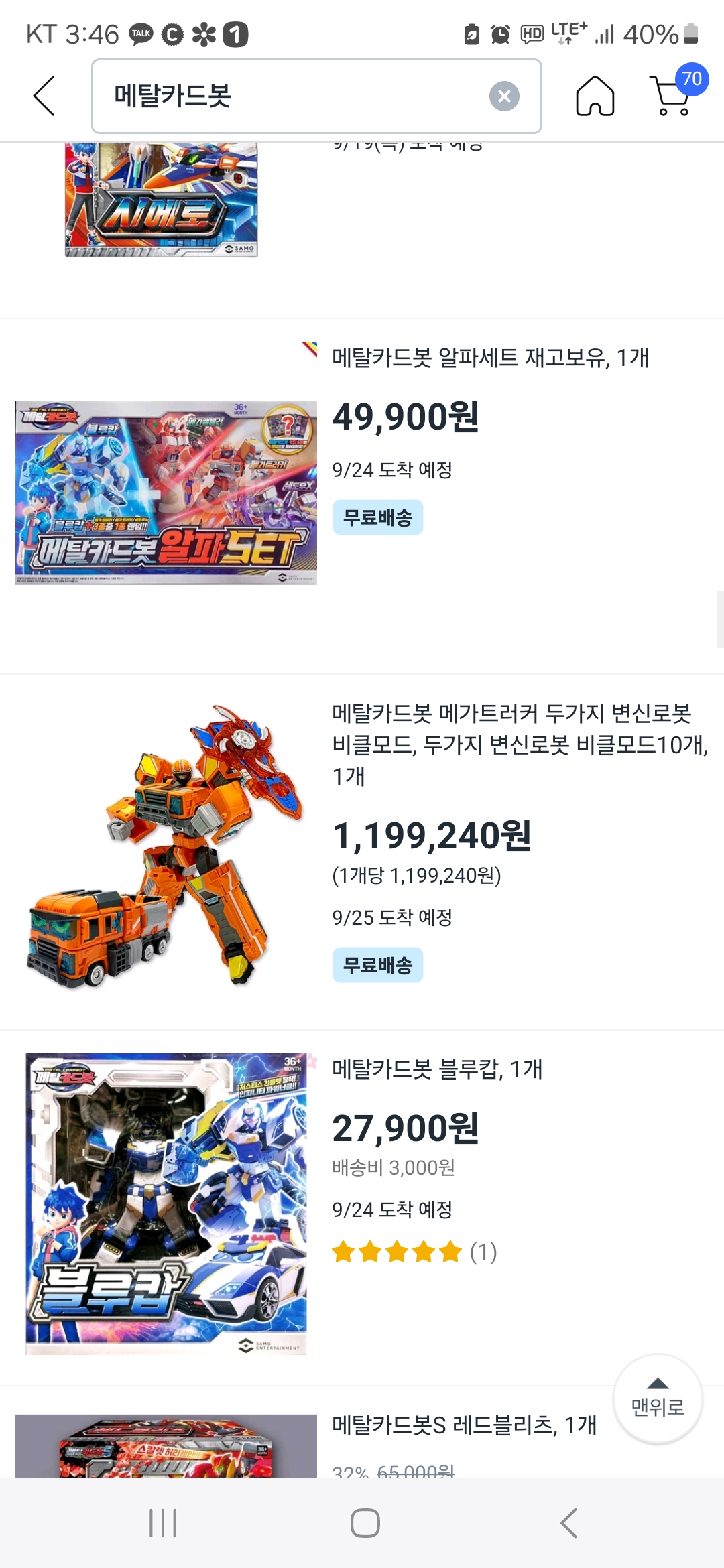Viewport: 724px width, 1568px height.
Task: Open recent apps from navigation bar
Action: pyautogui.click(x=163, y=1523)
